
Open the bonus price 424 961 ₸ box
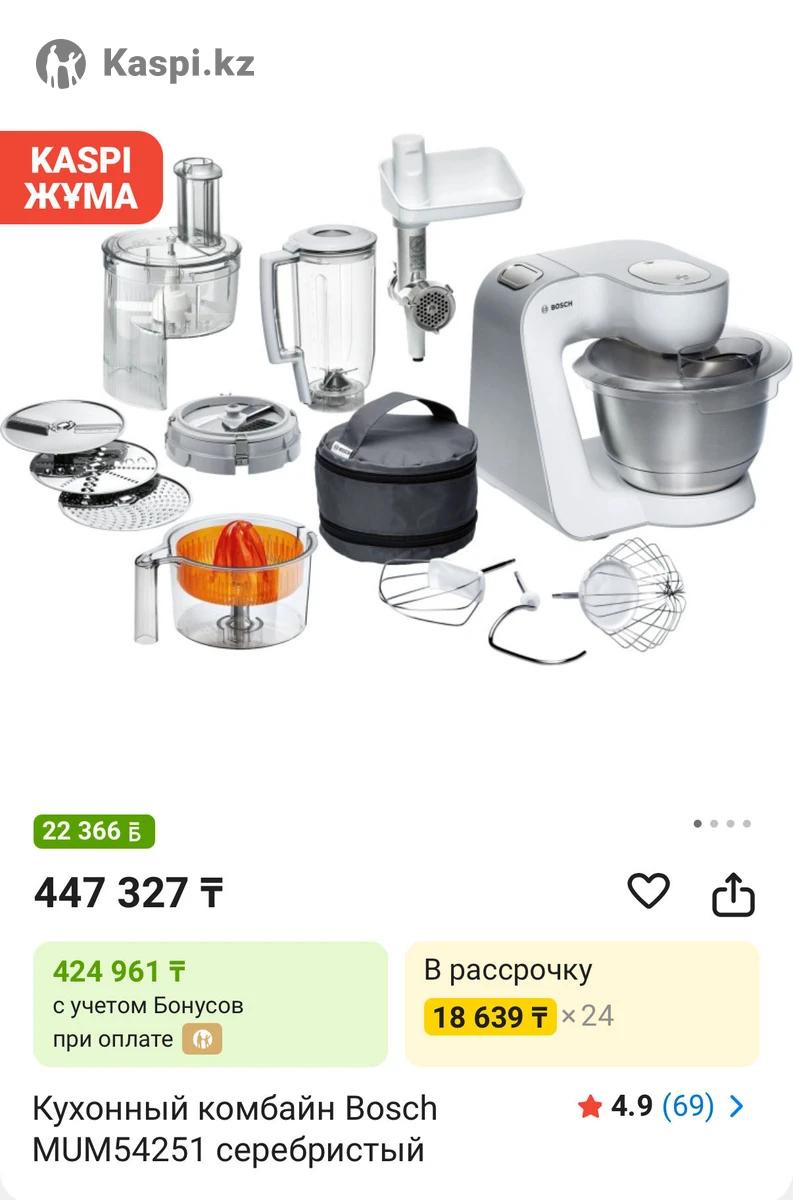coord(210,1003)
